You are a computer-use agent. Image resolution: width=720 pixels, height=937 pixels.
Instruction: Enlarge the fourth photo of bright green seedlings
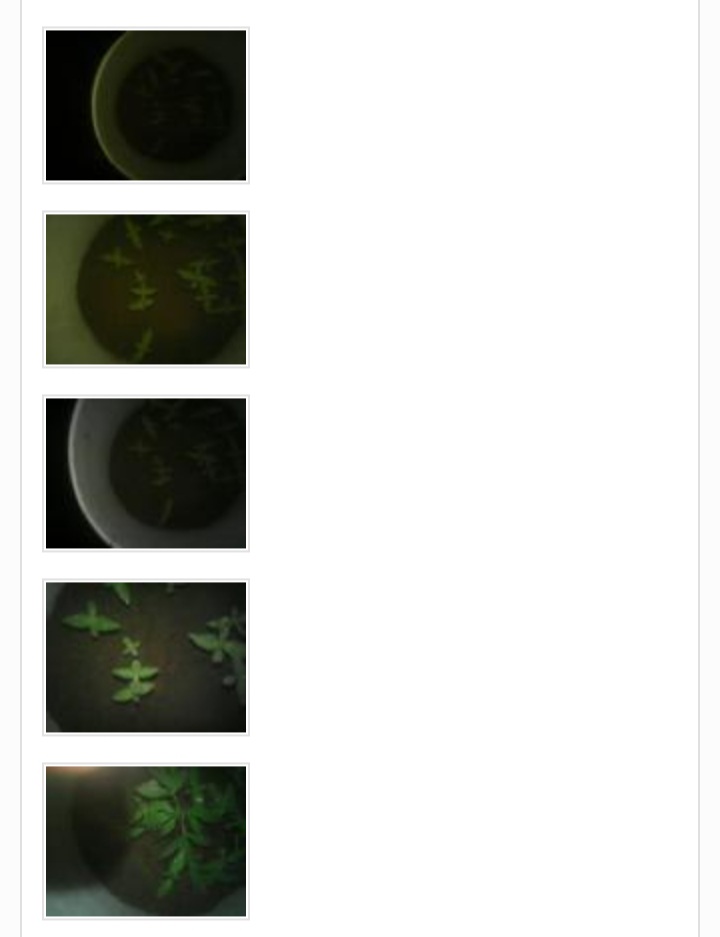[x=146, y=657]
